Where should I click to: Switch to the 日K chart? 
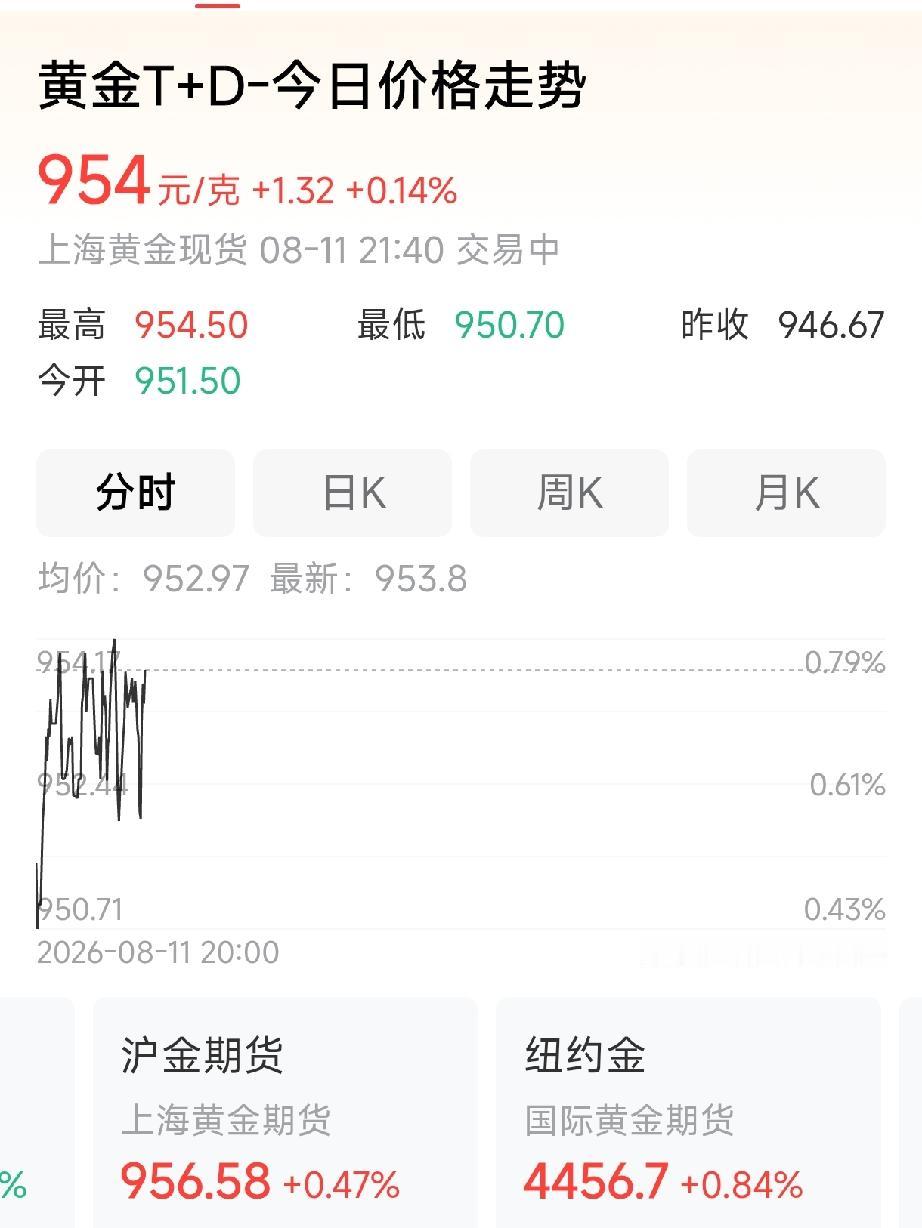(x=353, y=493)
